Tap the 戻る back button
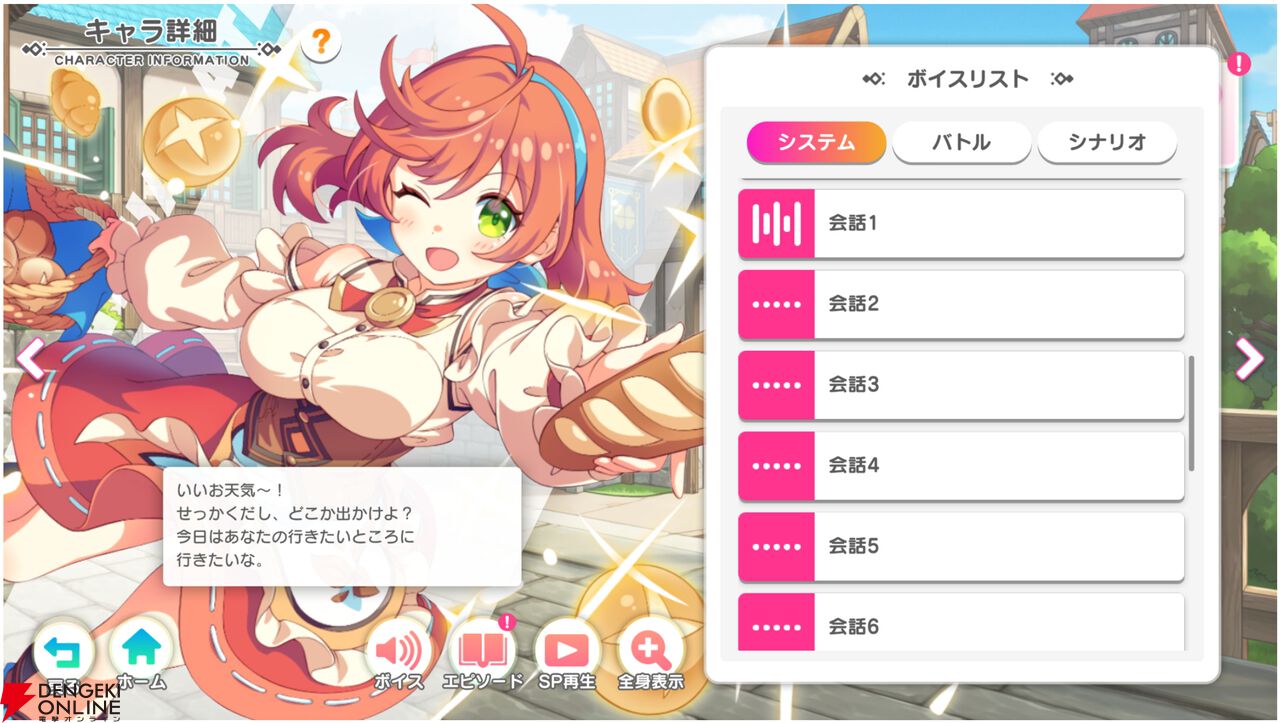 pyautogui.click(x=63, y=652)
